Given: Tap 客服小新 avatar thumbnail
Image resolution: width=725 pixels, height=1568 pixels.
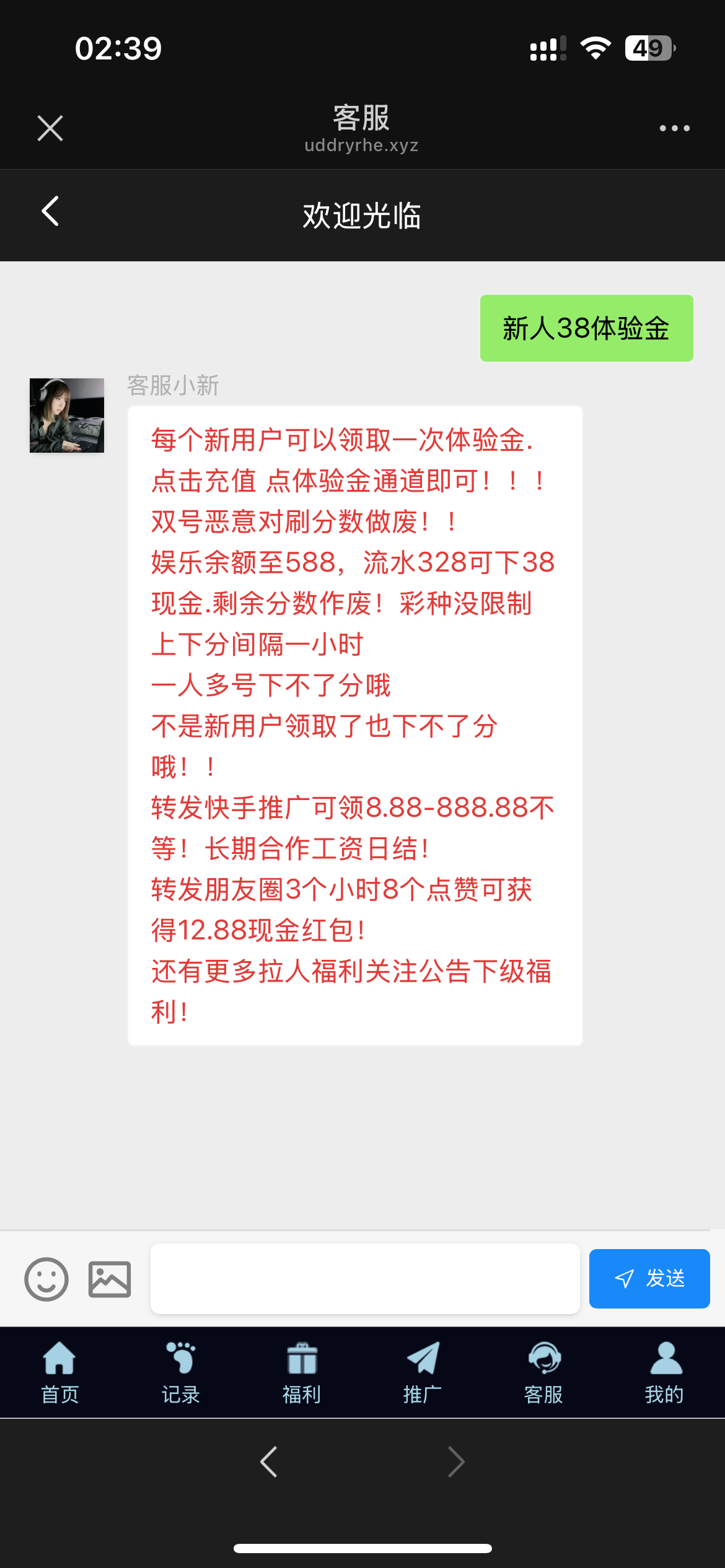Looking at the screenshot, I should pos(66,416).
